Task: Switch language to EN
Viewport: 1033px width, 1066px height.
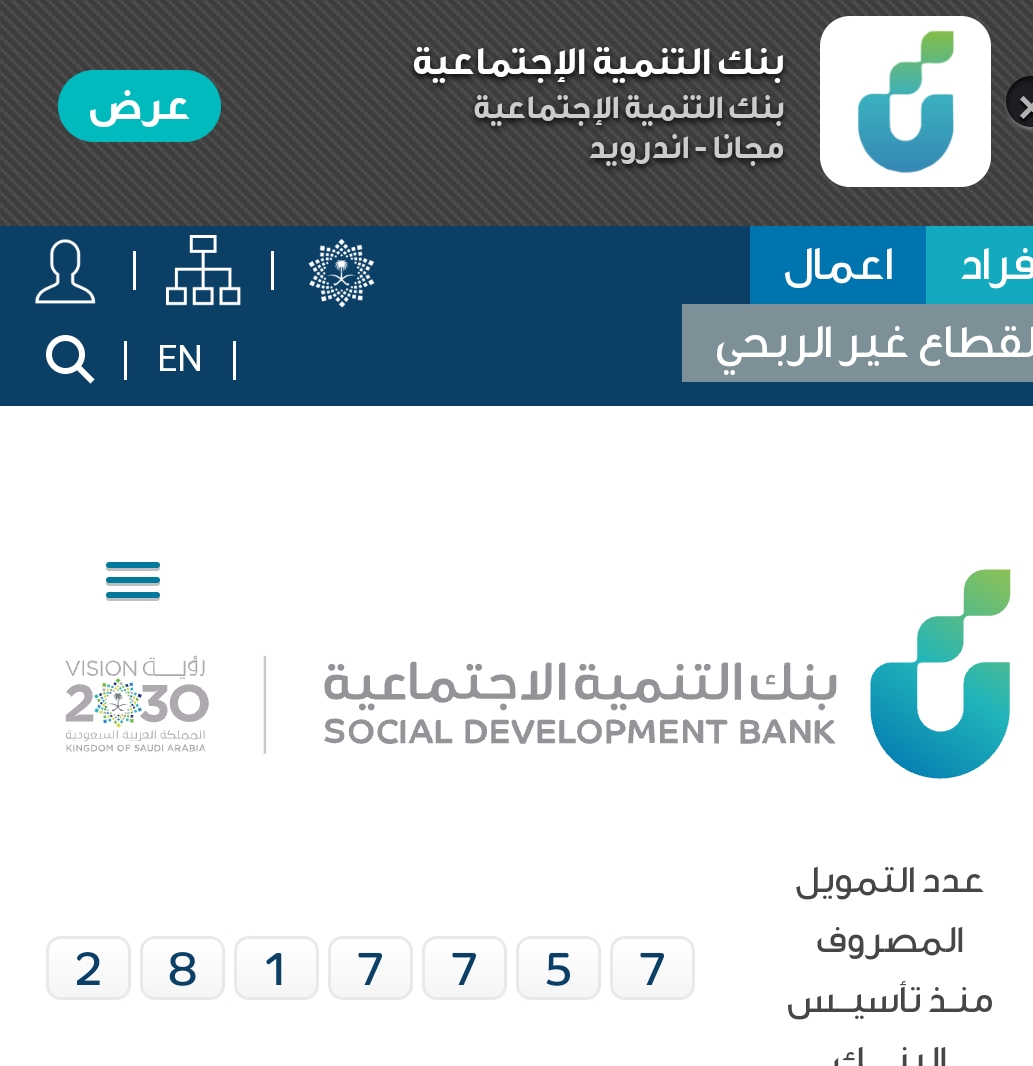Action: click(180, 359)
